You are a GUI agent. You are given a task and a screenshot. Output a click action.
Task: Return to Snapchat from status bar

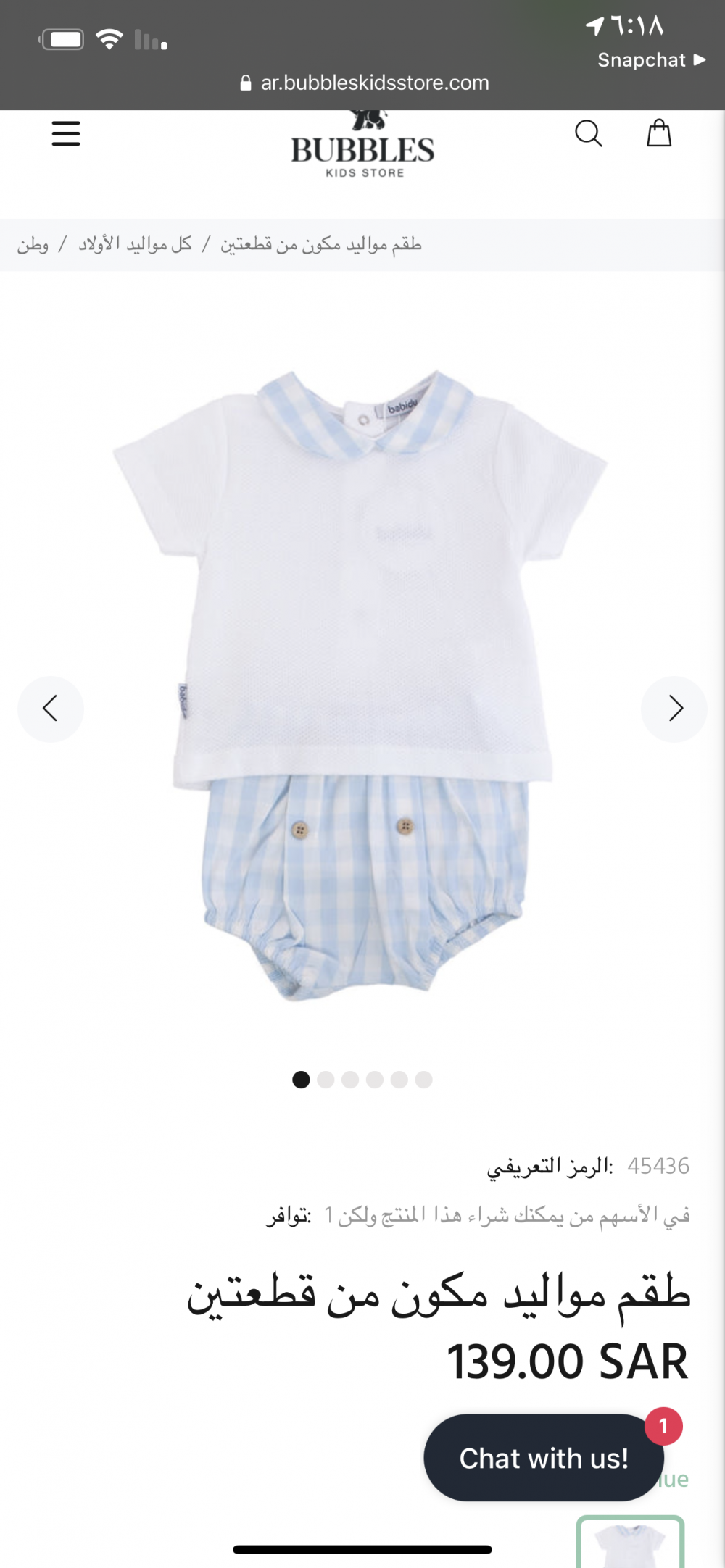[x=650, y=60]
